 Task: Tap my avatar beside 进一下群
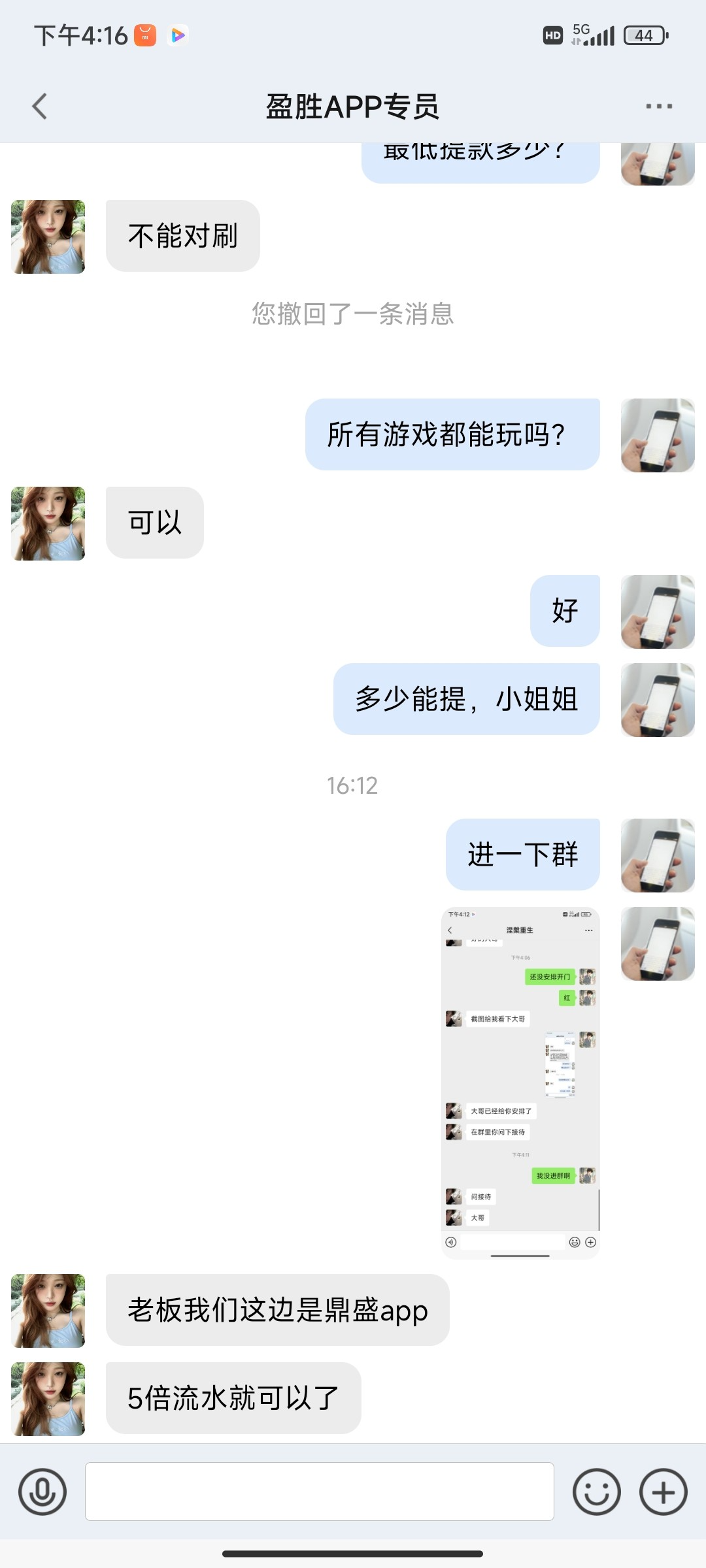click(657, 855)
